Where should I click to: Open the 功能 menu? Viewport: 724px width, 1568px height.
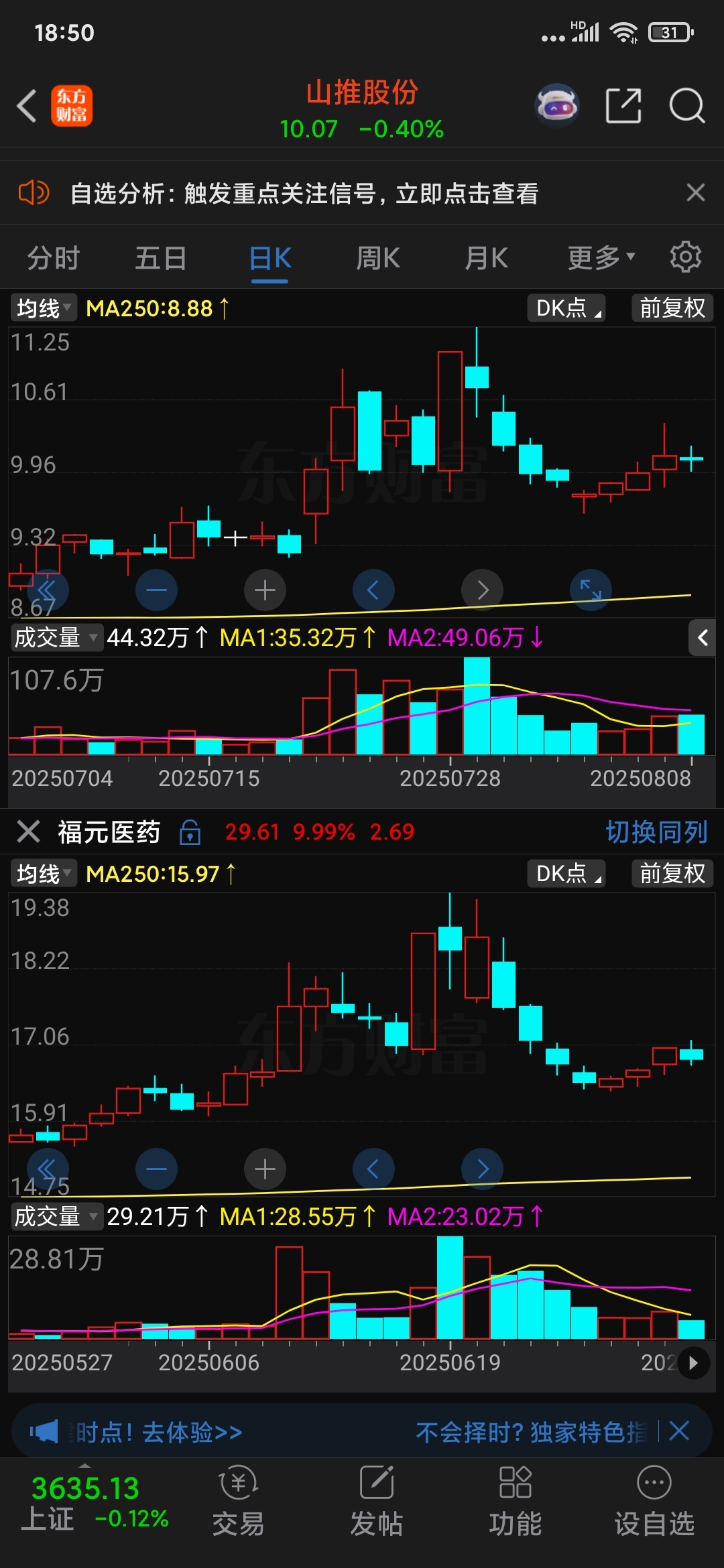coord(515,1501)
